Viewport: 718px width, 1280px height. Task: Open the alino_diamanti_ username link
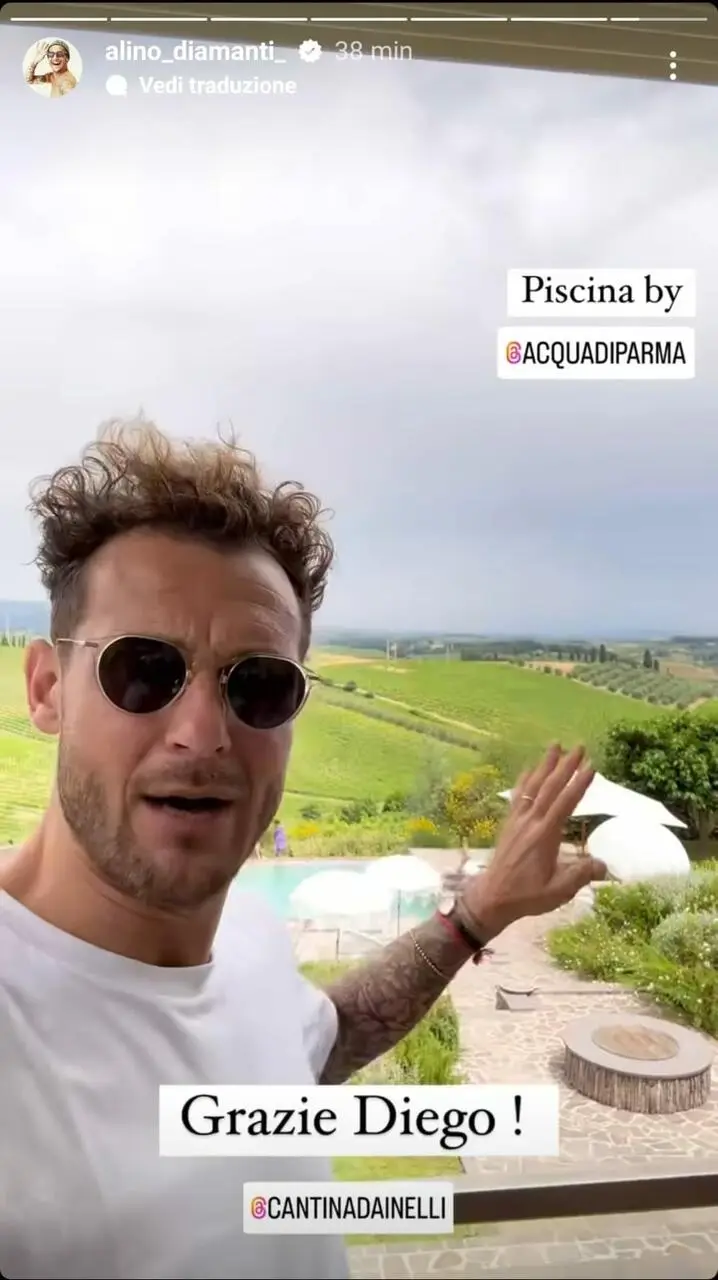pos(195,51)
